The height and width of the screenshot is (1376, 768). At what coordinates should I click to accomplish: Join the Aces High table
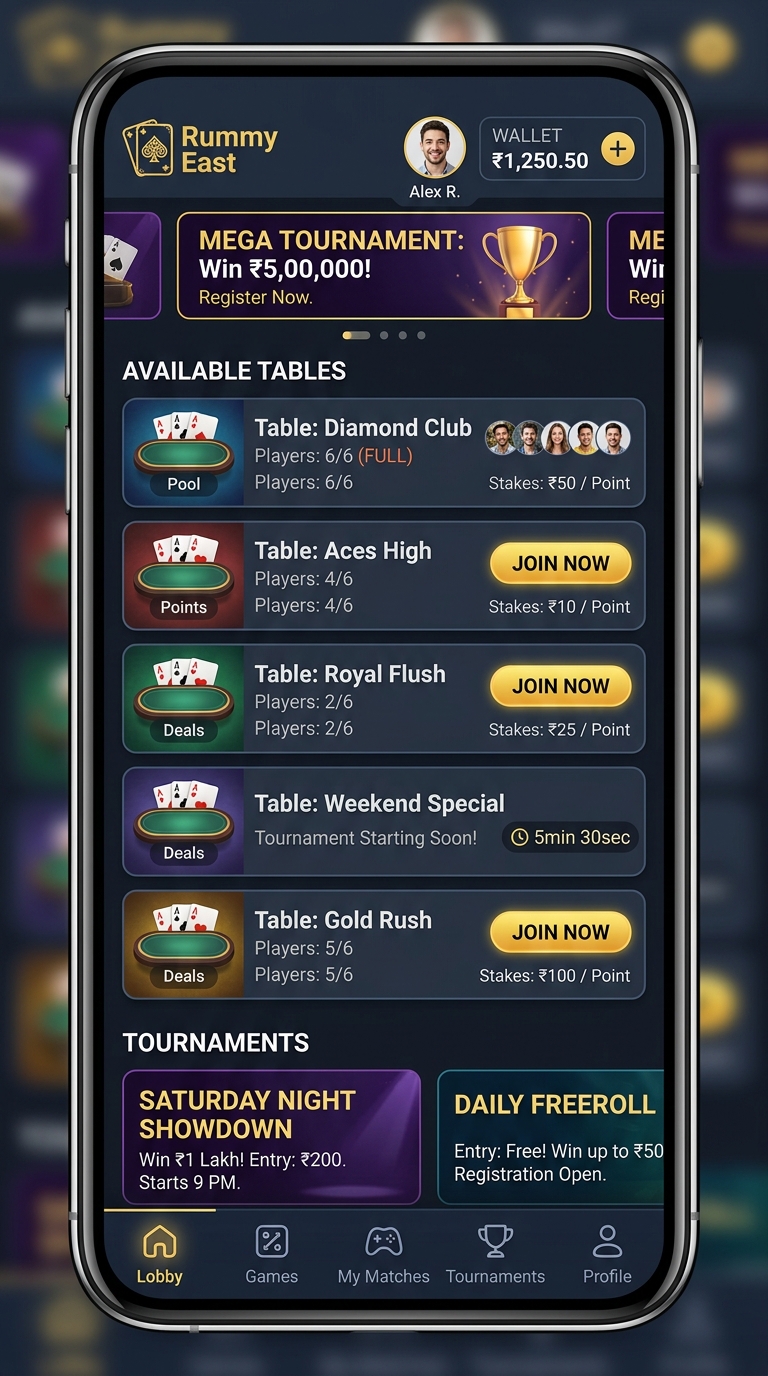pyautogui.click(x=560, y=564)
